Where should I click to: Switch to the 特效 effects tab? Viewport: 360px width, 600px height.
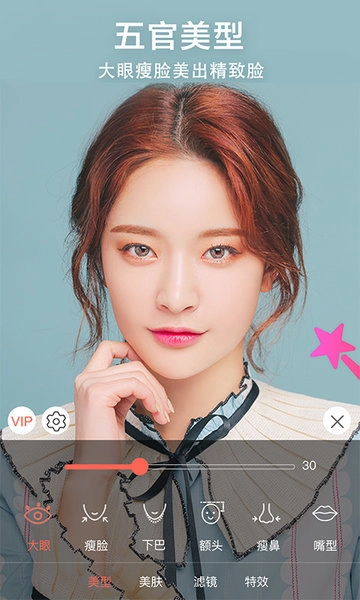(x=257, y=582)
